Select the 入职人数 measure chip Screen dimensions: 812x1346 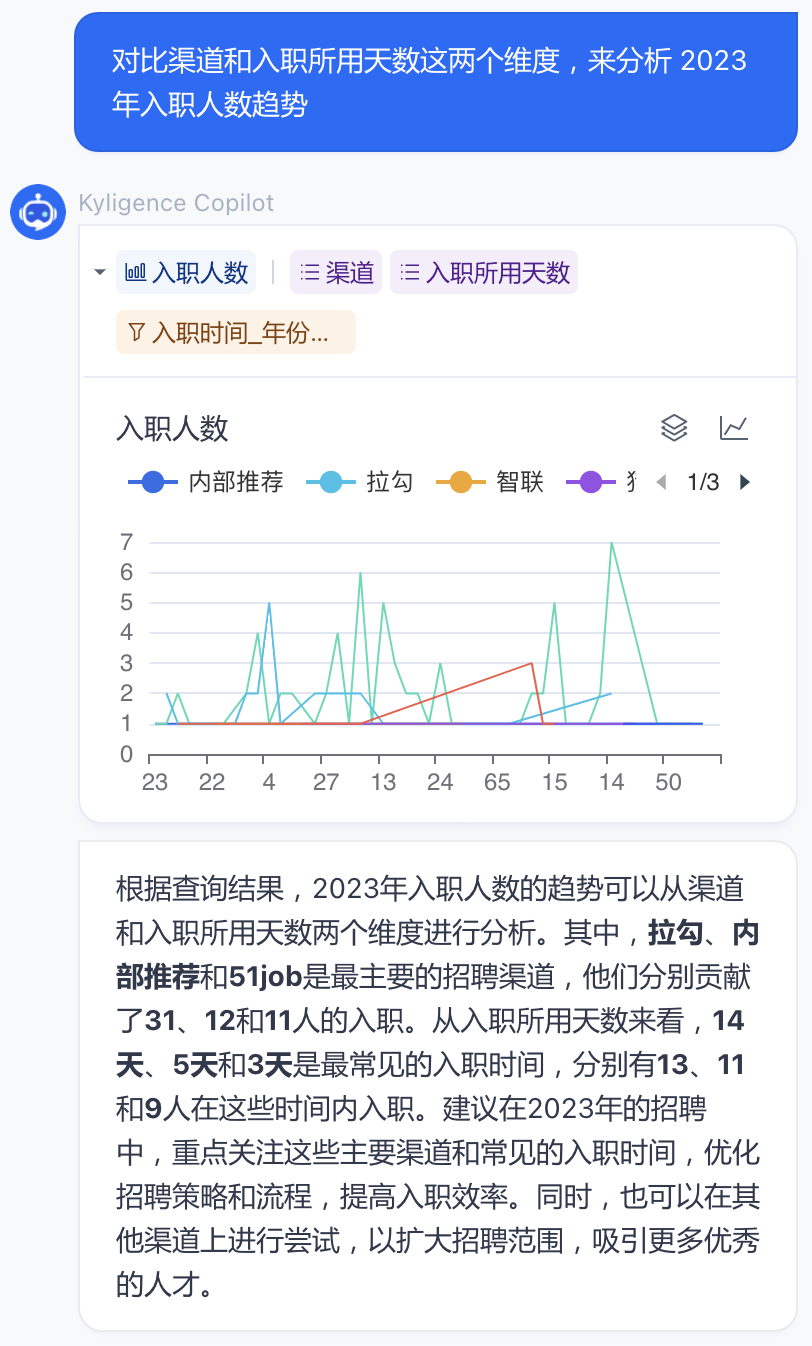(187, 272)
